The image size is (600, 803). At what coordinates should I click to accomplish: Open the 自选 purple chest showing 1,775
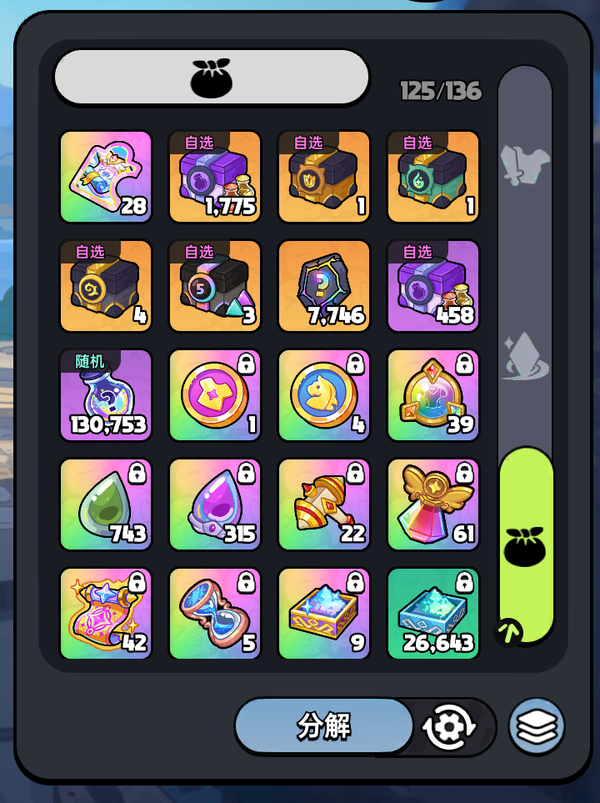(x=215, y=177)
